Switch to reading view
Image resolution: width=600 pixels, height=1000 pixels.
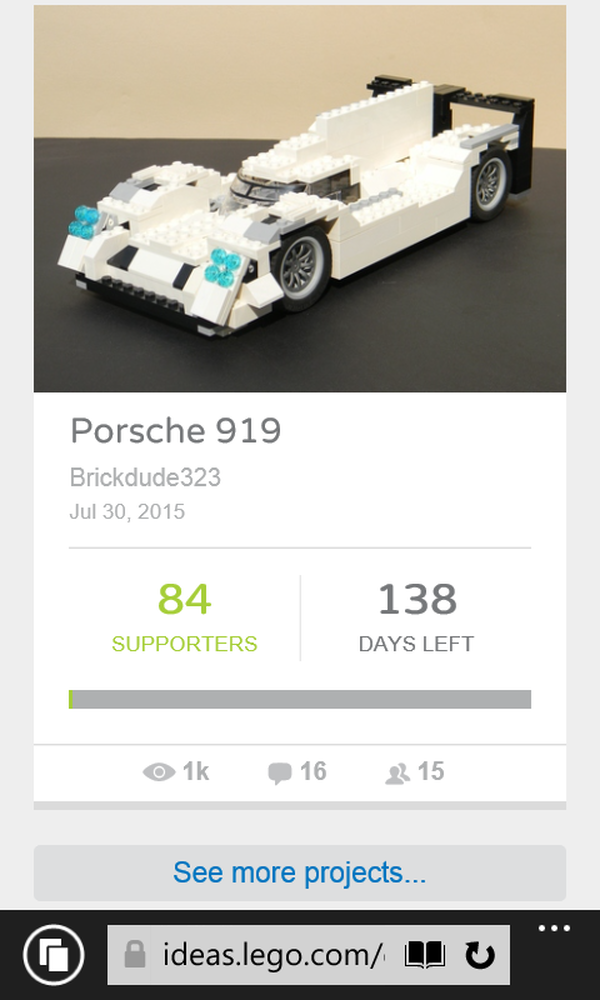point(424,956)
